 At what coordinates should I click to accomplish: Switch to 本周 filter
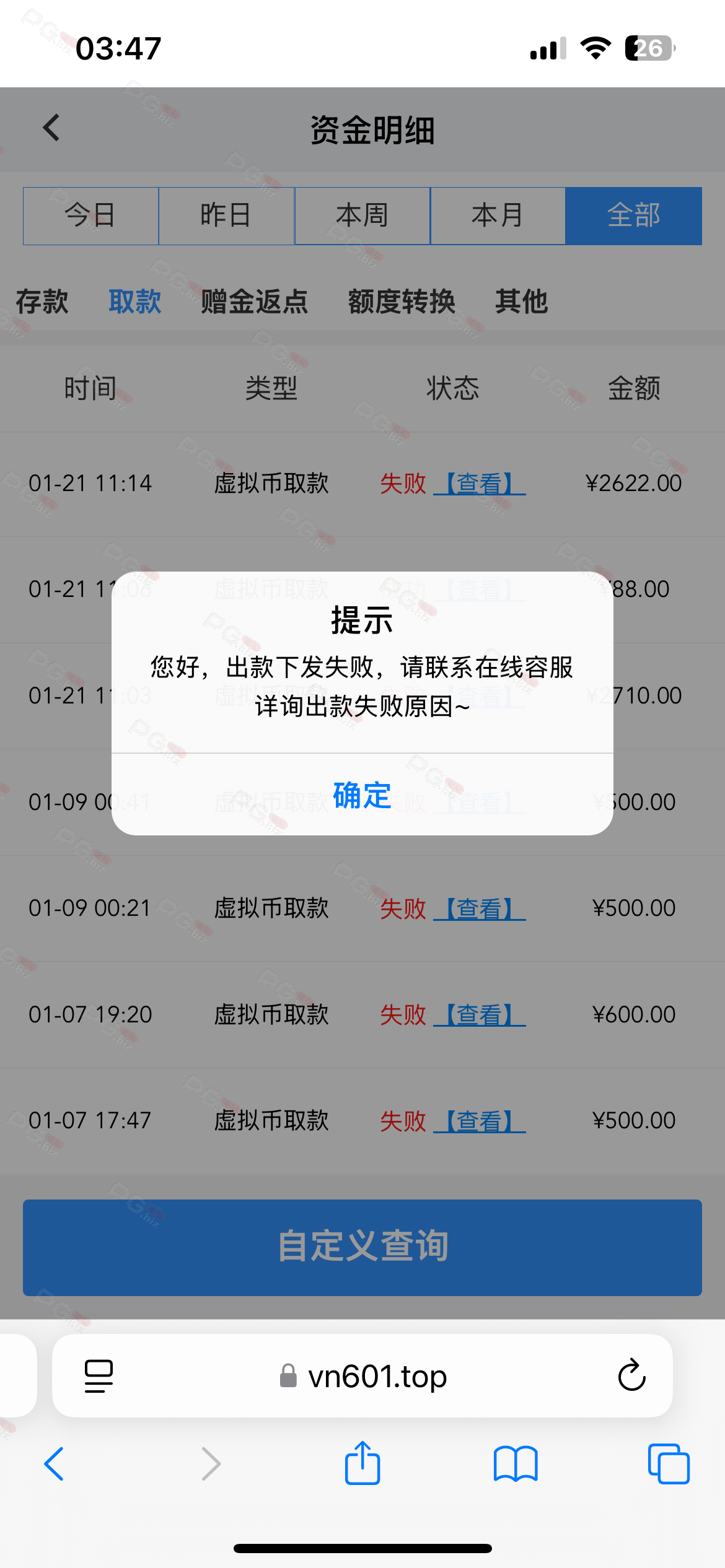(x=362, y=216)
